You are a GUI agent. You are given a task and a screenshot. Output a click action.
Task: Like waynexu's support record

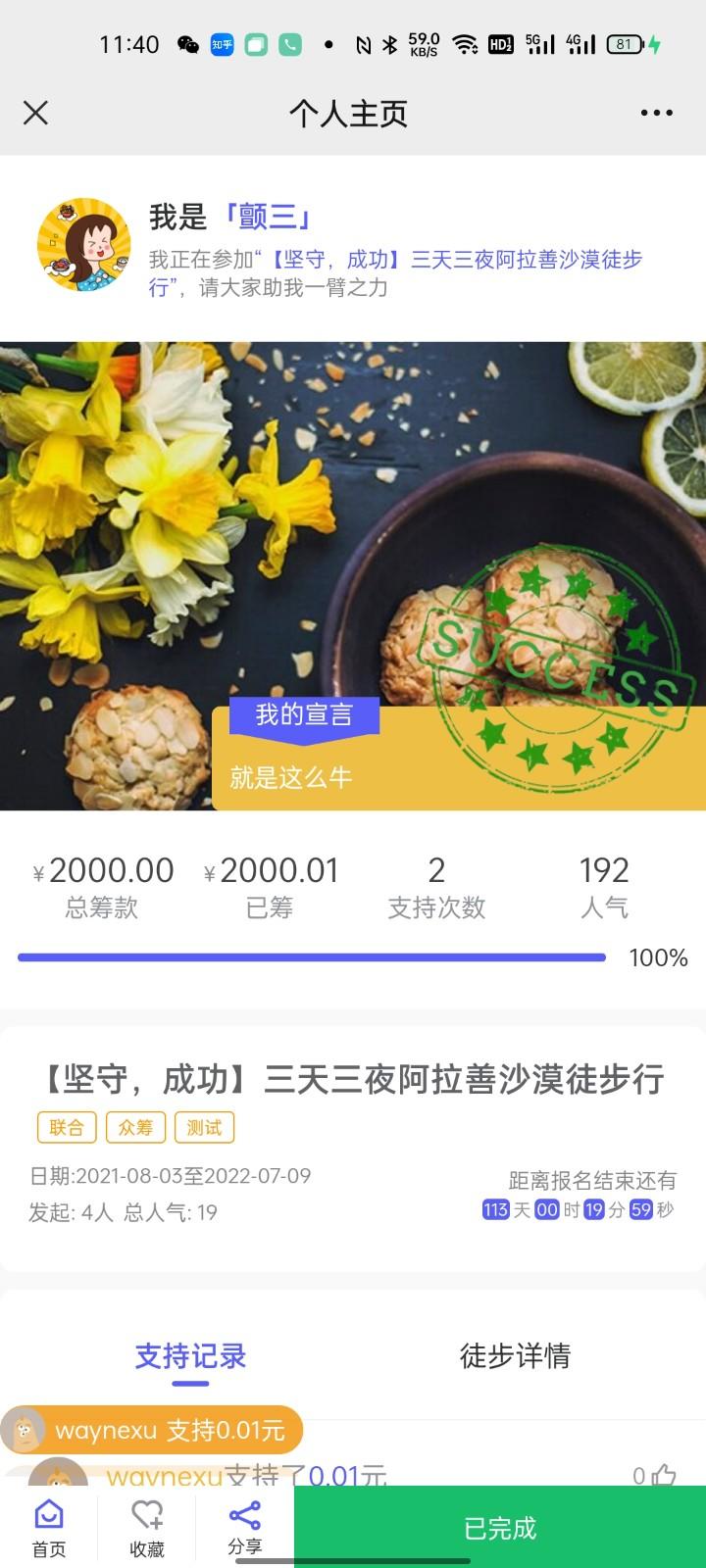pos(663,1474)
